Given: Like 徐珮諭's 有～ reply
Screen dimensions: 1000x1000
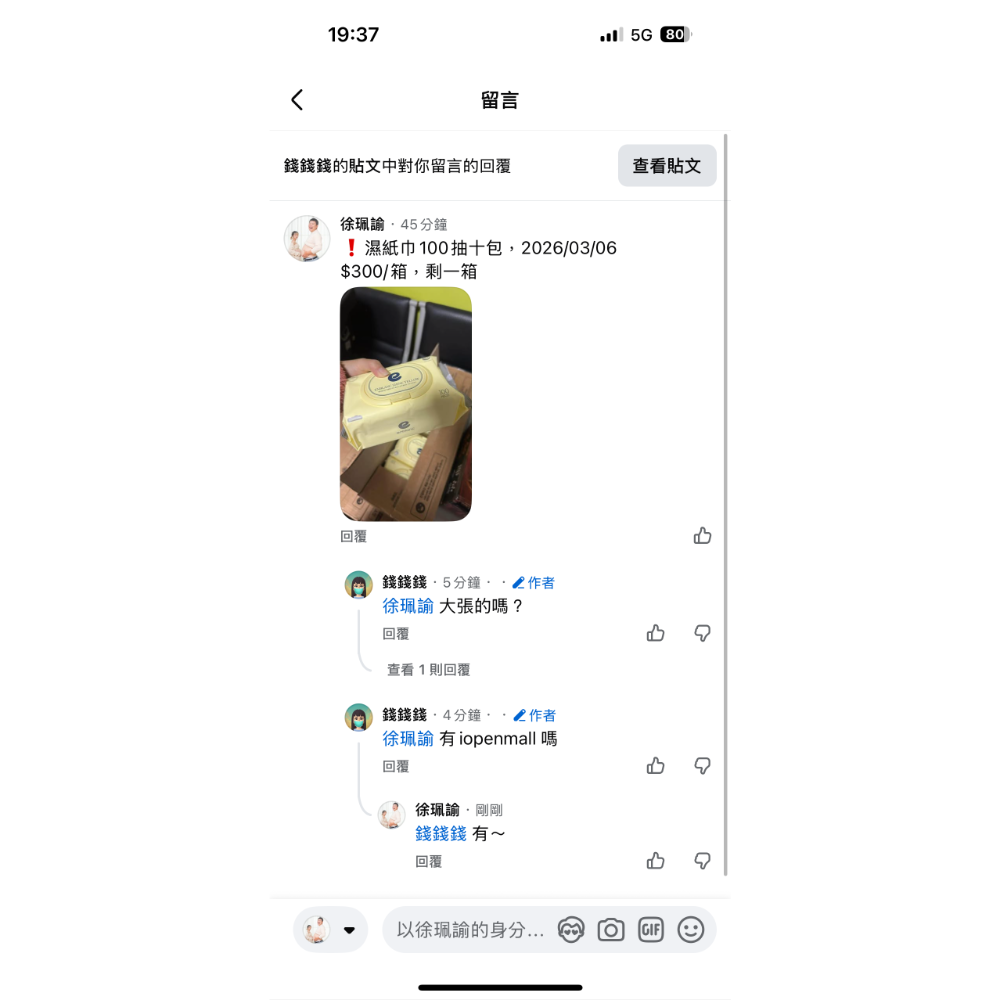Looking at the screenshot, I should pyautogui.click(x=656, y=861).
